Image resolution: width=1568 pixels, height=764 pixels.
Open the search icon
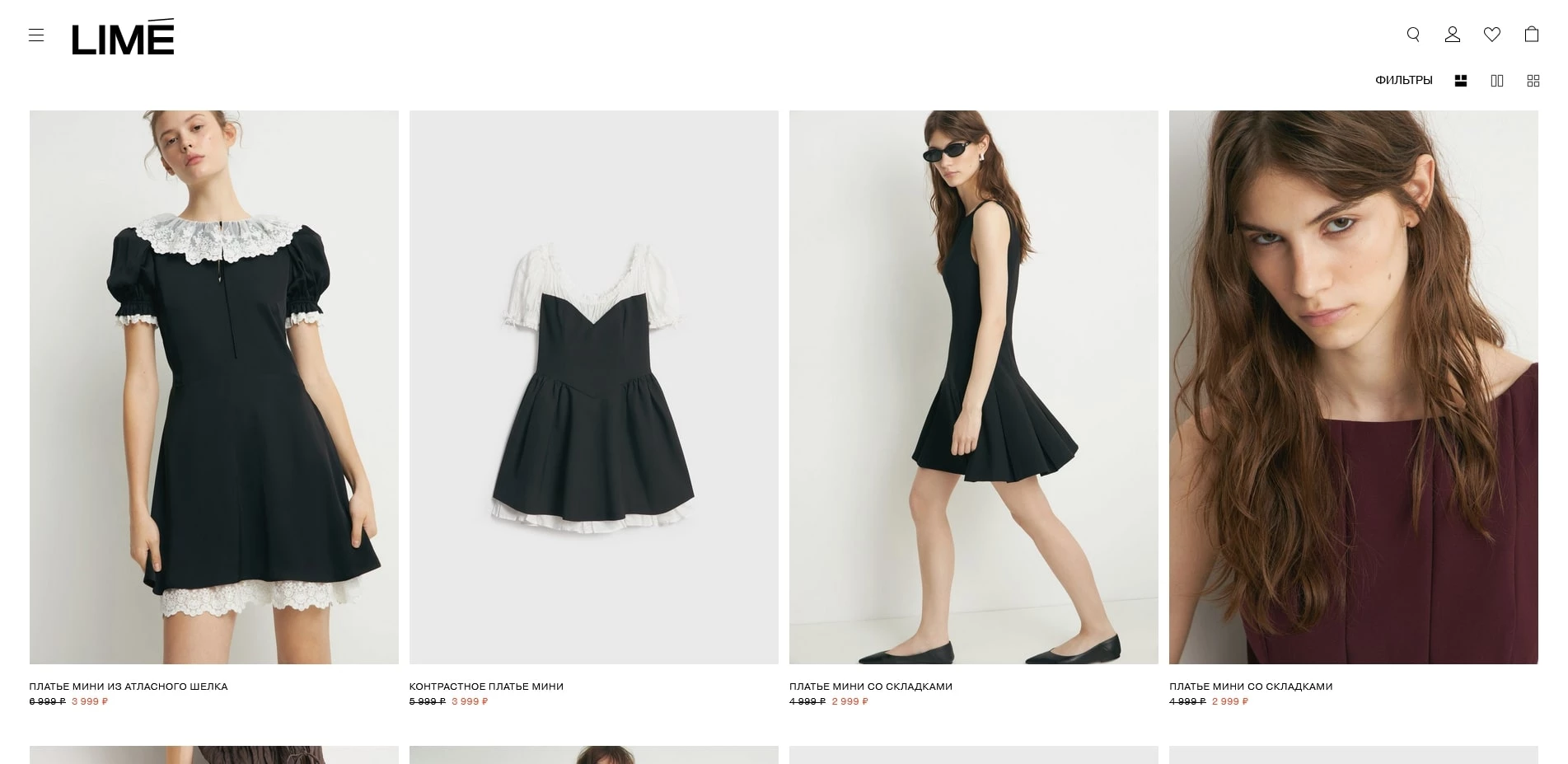point(1413,35)
